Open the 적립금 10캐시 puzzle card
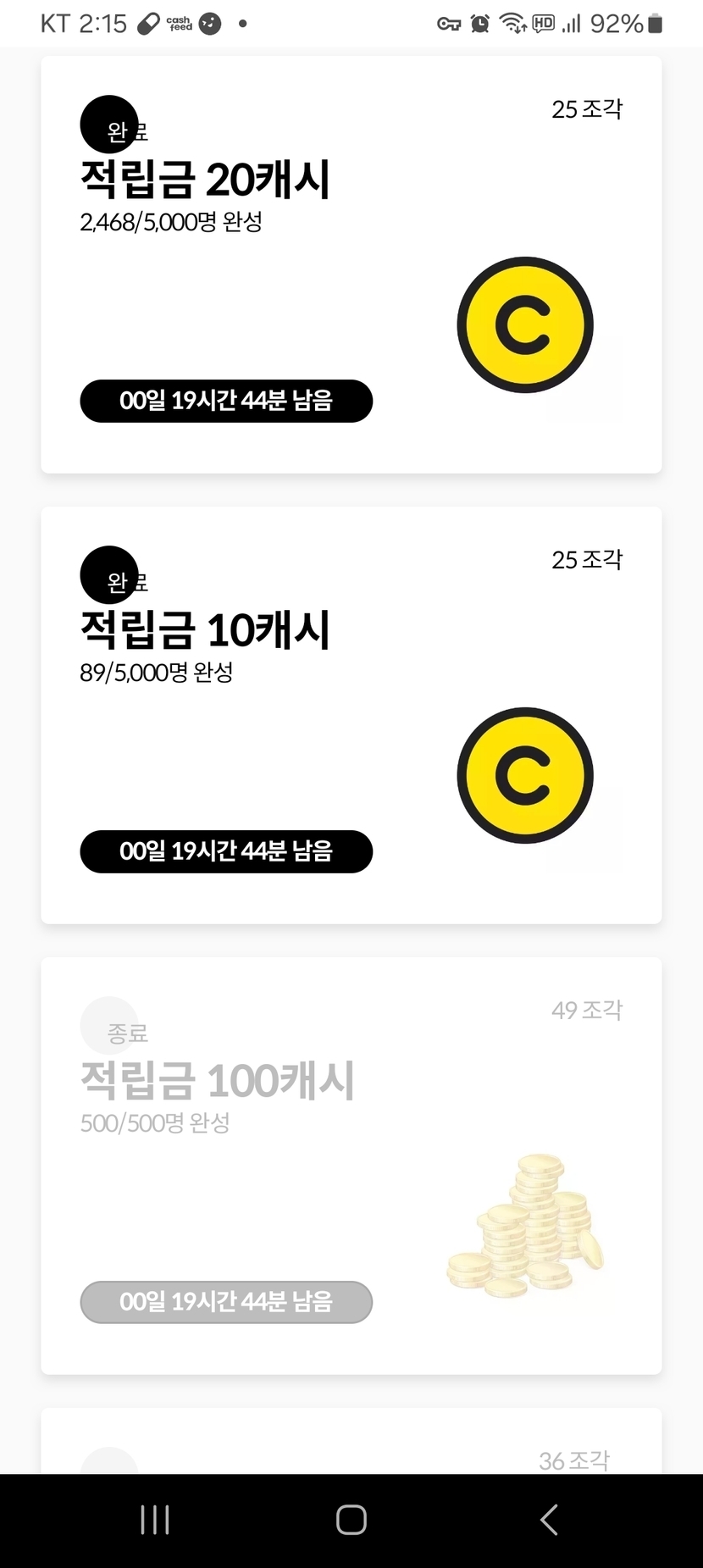 pyautogui.click(x=351, y=715)
